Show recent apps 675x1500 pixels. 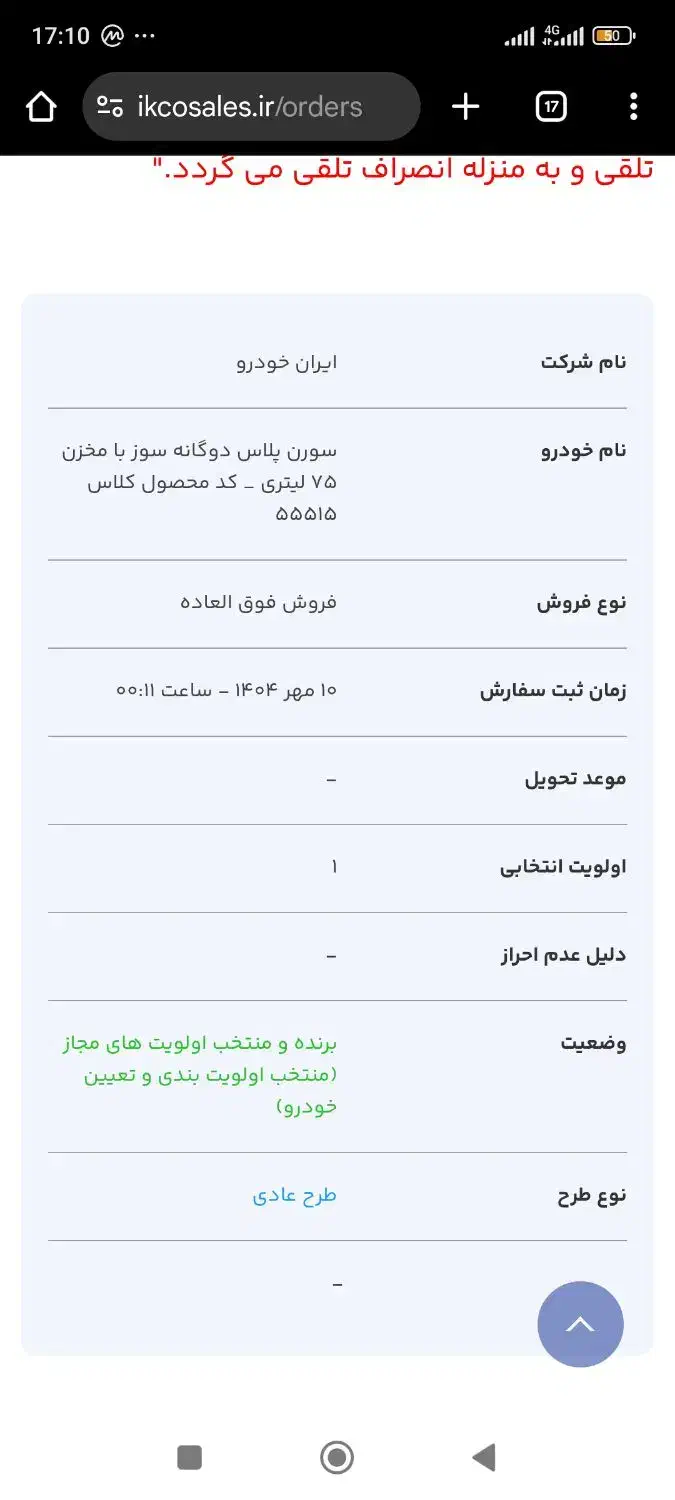point(190,1457)
